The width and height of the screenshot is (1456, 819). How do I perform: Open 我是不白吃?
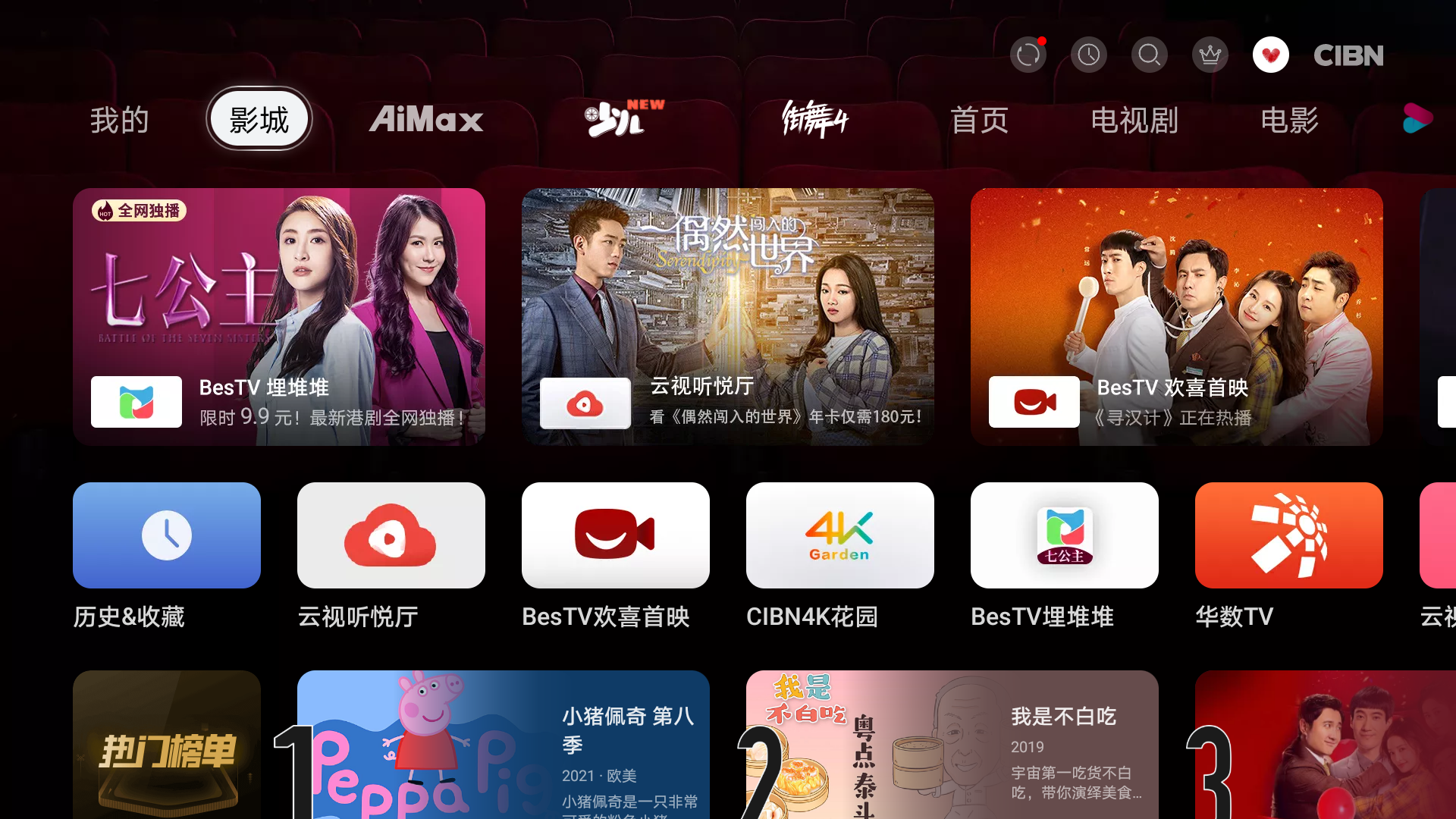click(952, 745)
